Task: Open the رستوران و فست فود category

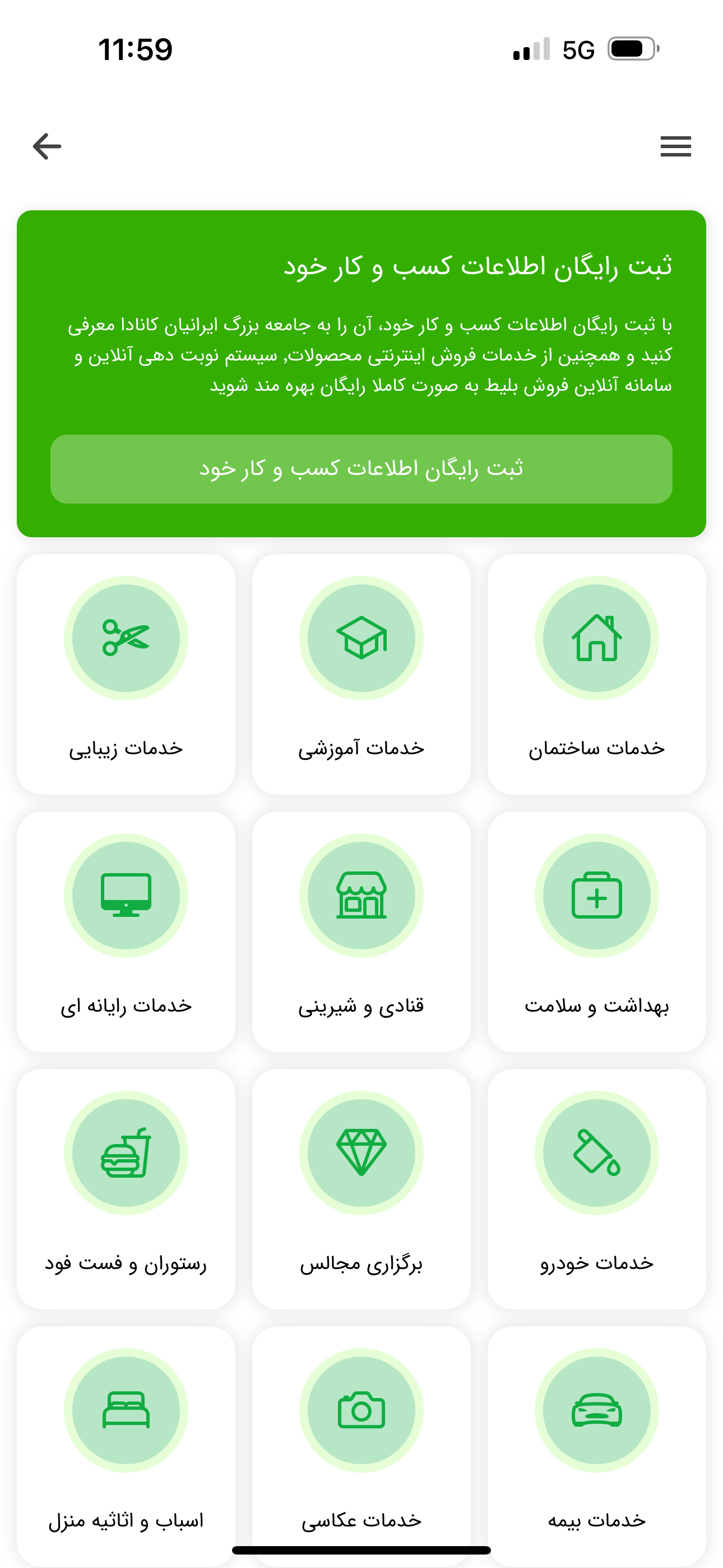Action: 126,1189
